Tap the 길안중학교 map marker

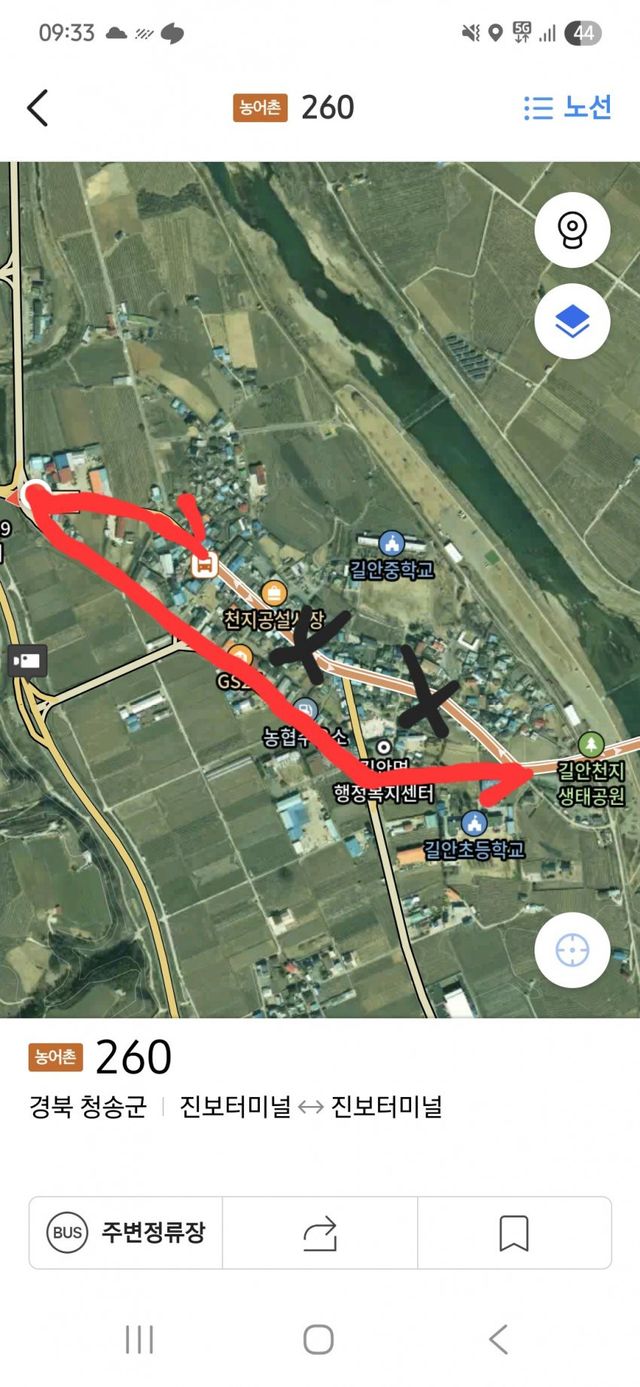(x=391, y=544)
